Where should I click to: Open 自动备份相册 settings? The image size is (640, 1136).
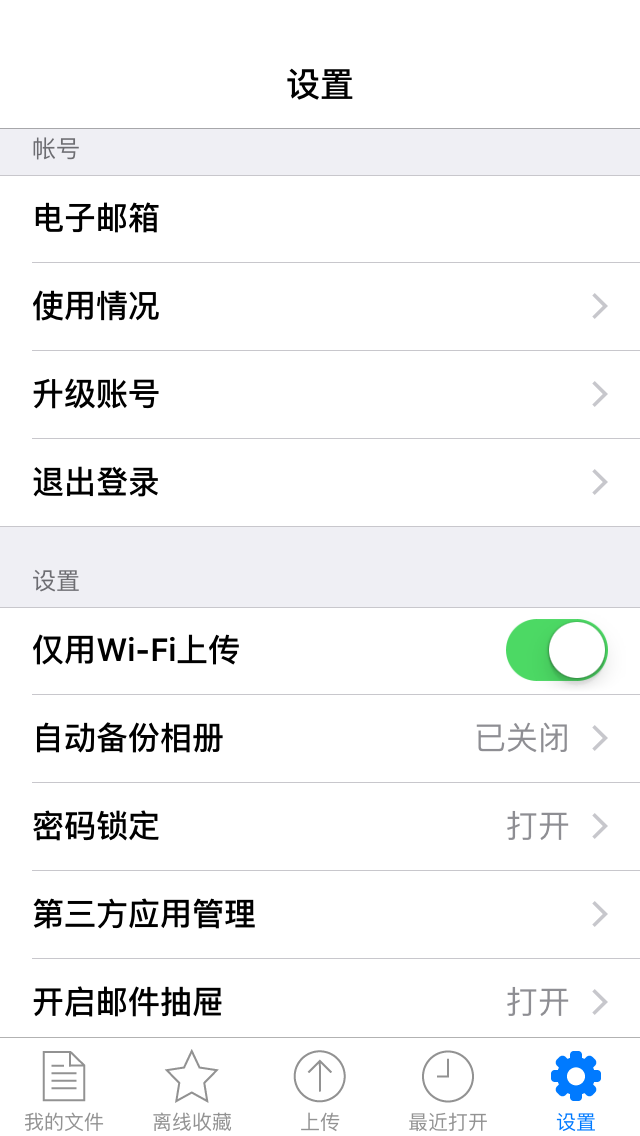tap(320, 738)
